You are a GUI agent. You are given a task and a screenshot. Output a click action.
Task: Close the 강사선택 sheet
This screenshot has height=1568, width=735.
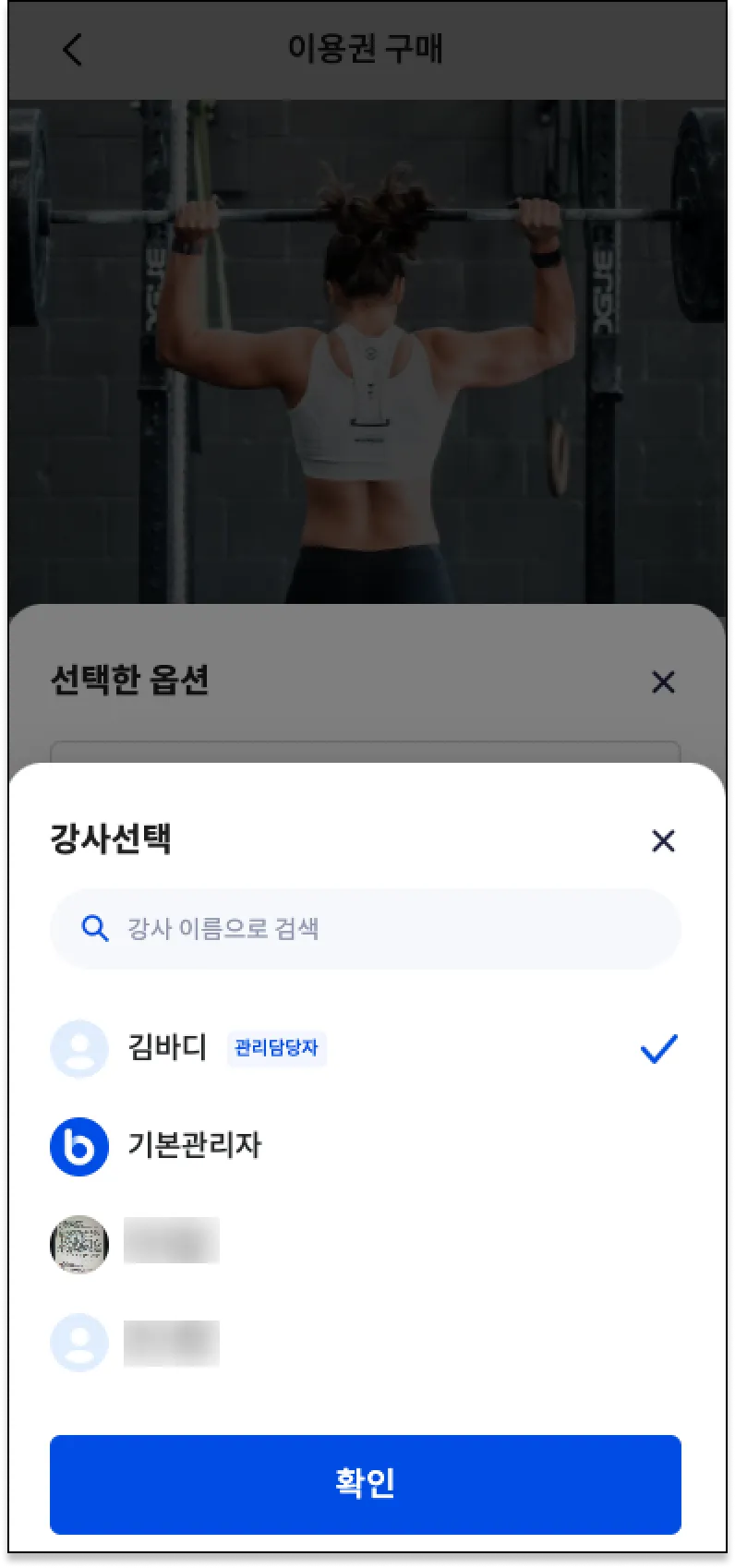pos(663,840)
